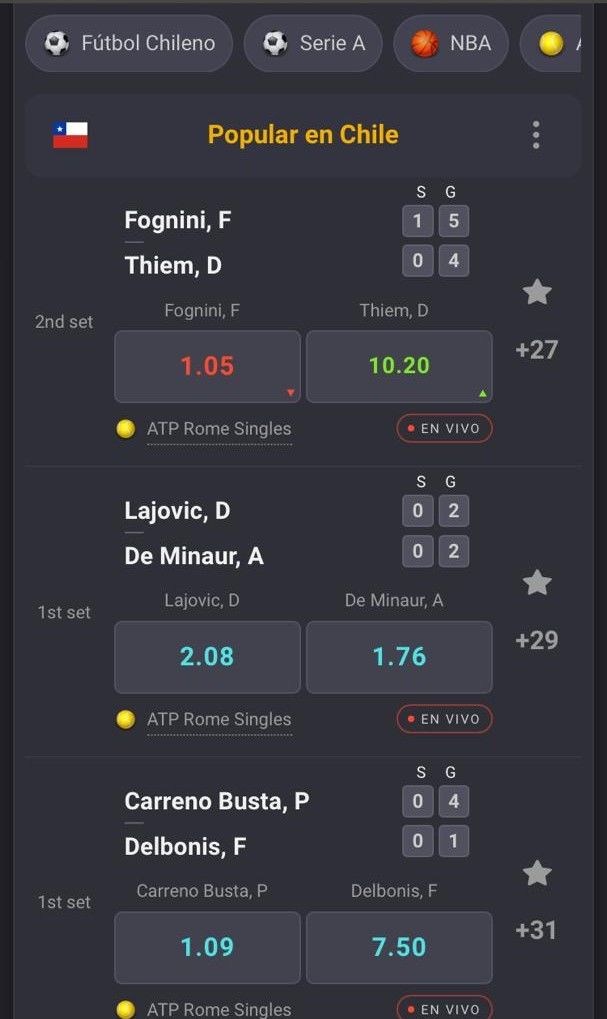Bet on Lajovic at 2.08
Viewport: 607px width, 1019px height.
click(207, 657)
